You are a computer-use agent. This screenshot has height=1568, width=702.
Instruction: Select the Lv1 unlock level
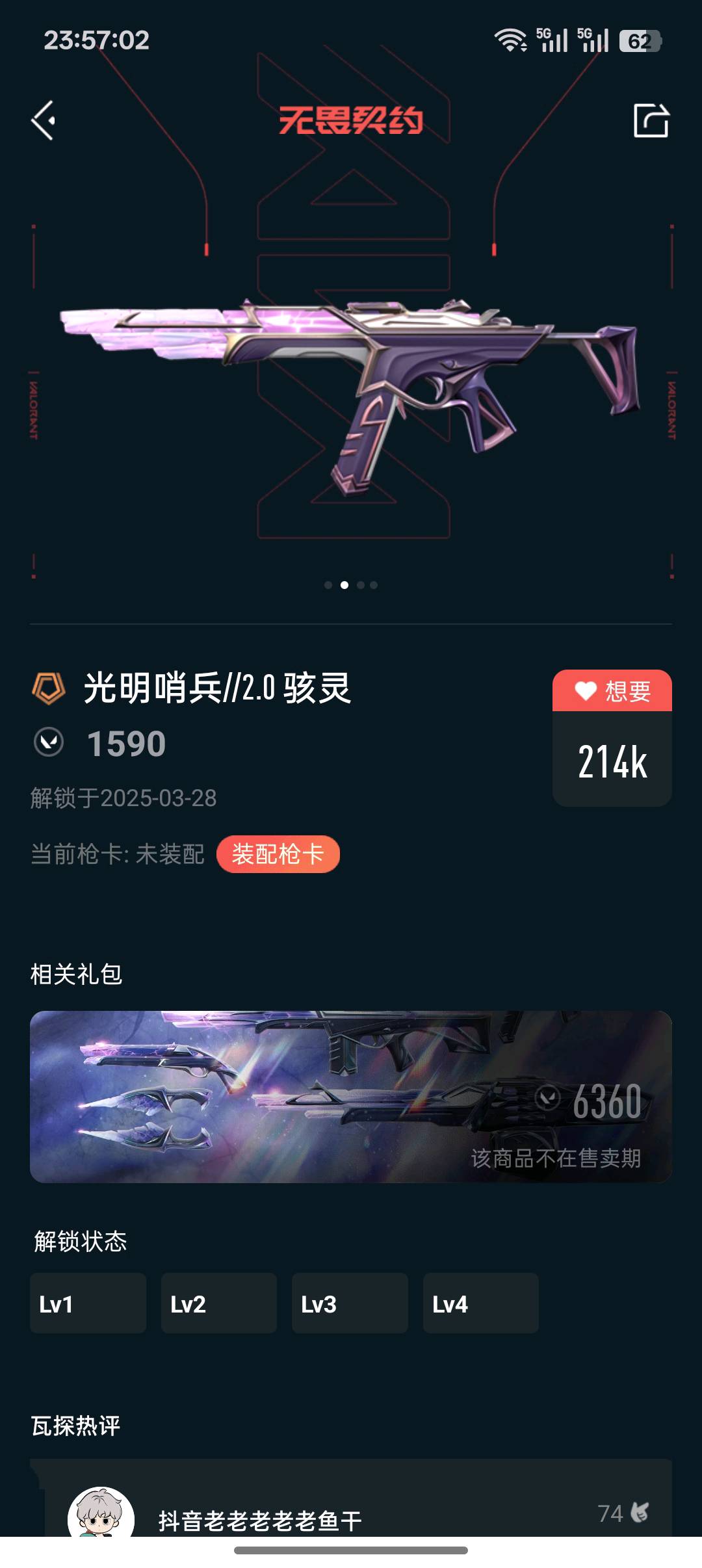point(88,1303)
